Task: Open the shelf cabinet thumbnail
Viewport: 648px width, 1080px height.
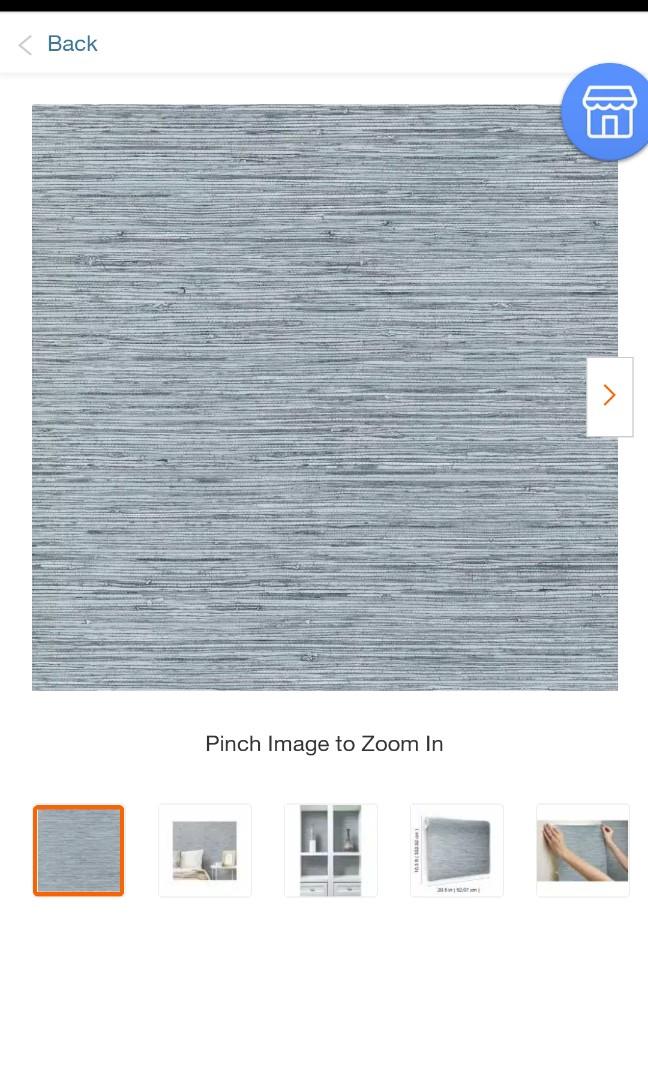Action: click(x=331, y=851)
